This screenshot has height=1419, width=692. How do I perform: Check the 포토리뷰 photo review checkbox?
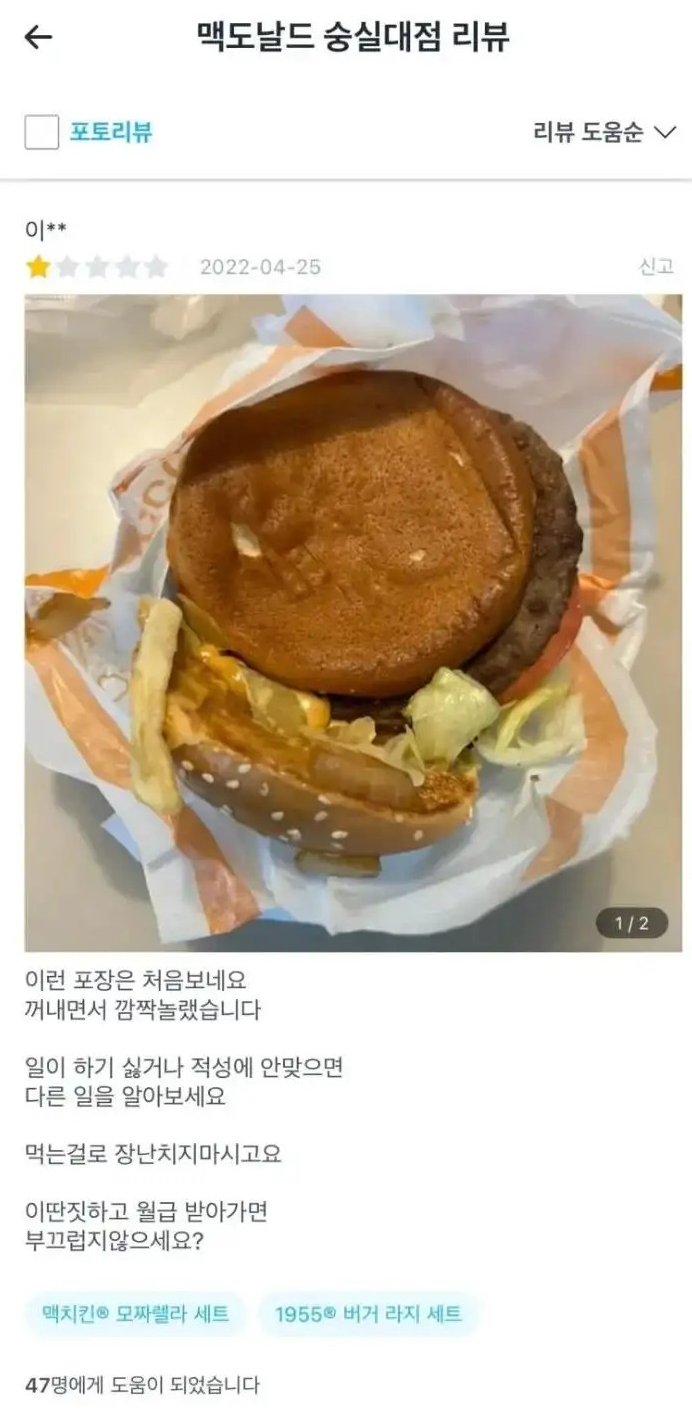(x=42, y=132)
